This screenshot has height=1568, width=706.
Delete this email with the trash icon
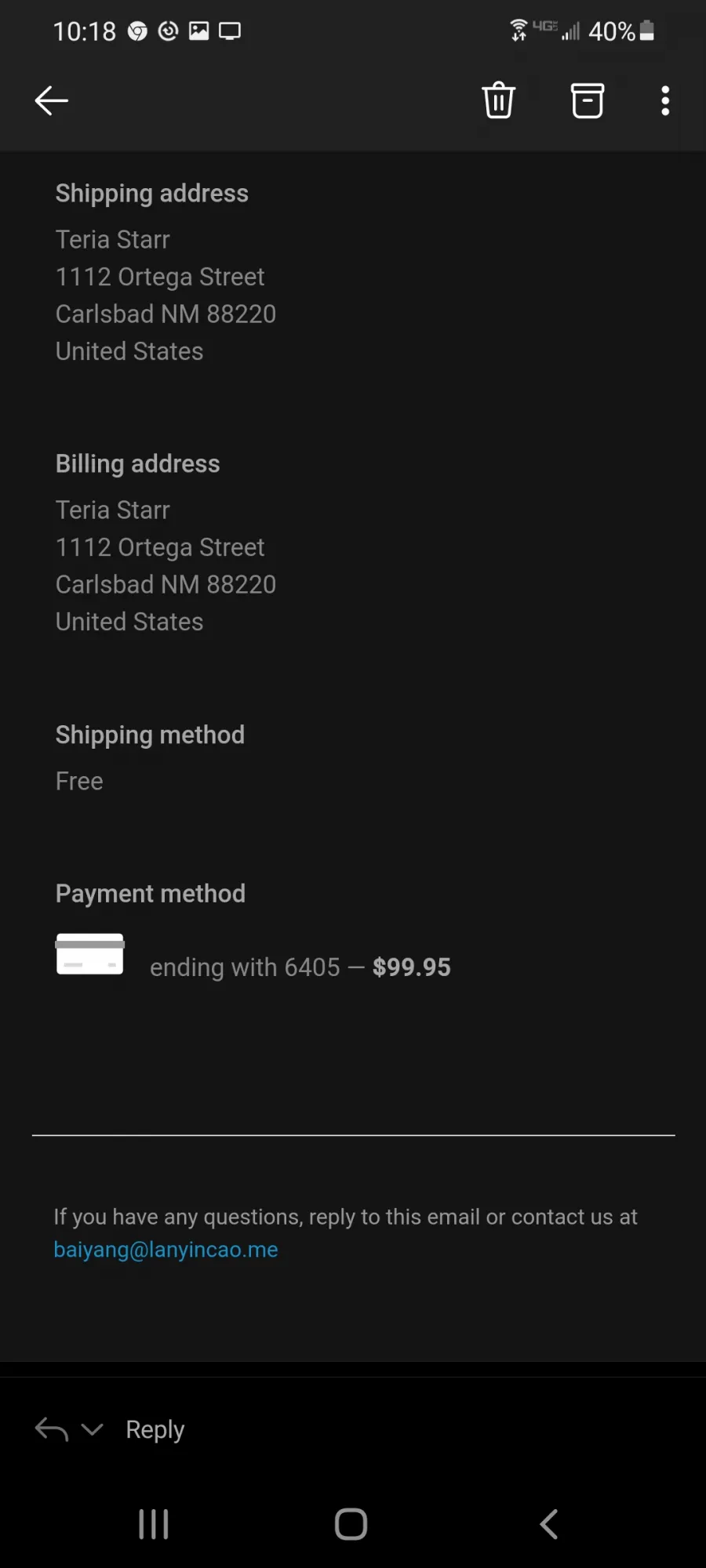tap(498, 100)
